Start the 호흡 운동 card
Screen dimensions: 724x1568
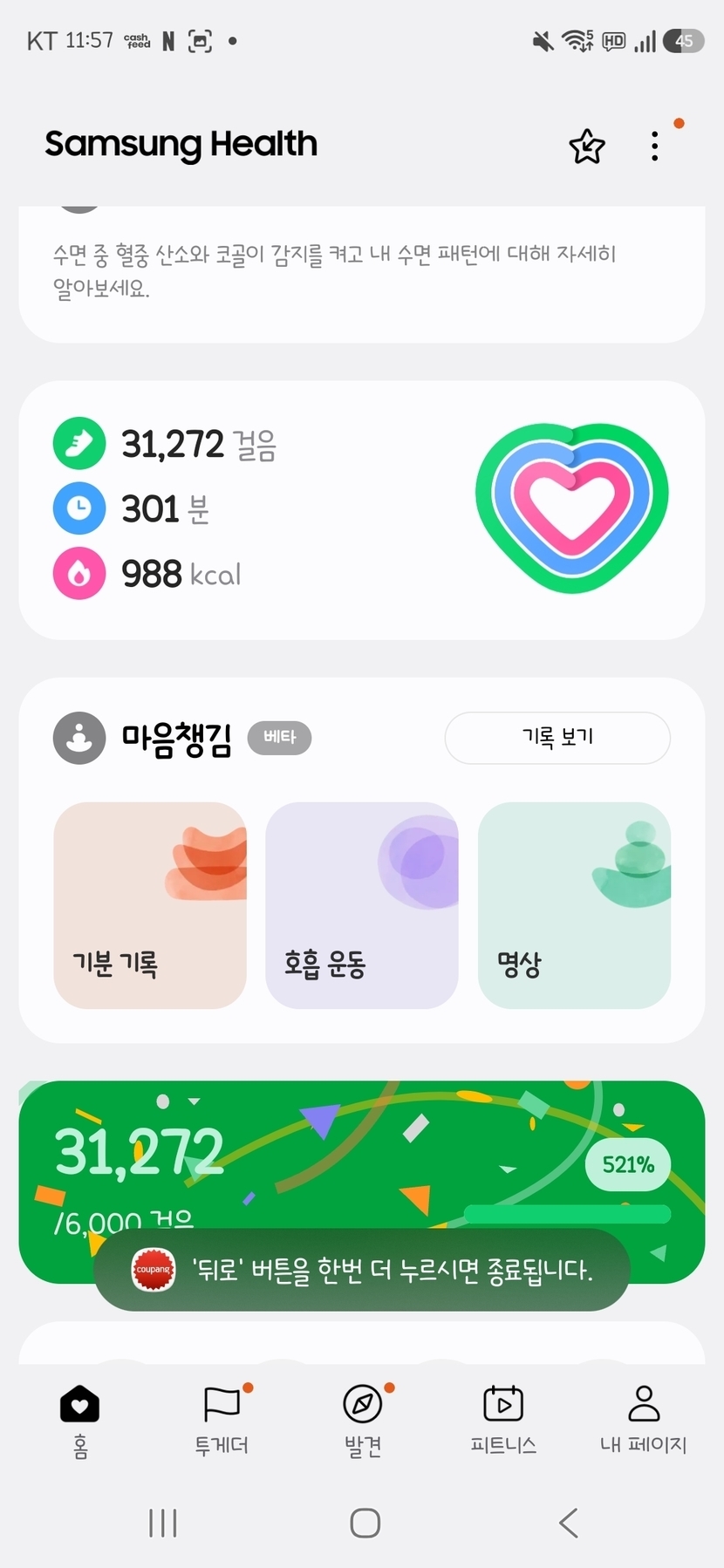(x=362, y=905)
